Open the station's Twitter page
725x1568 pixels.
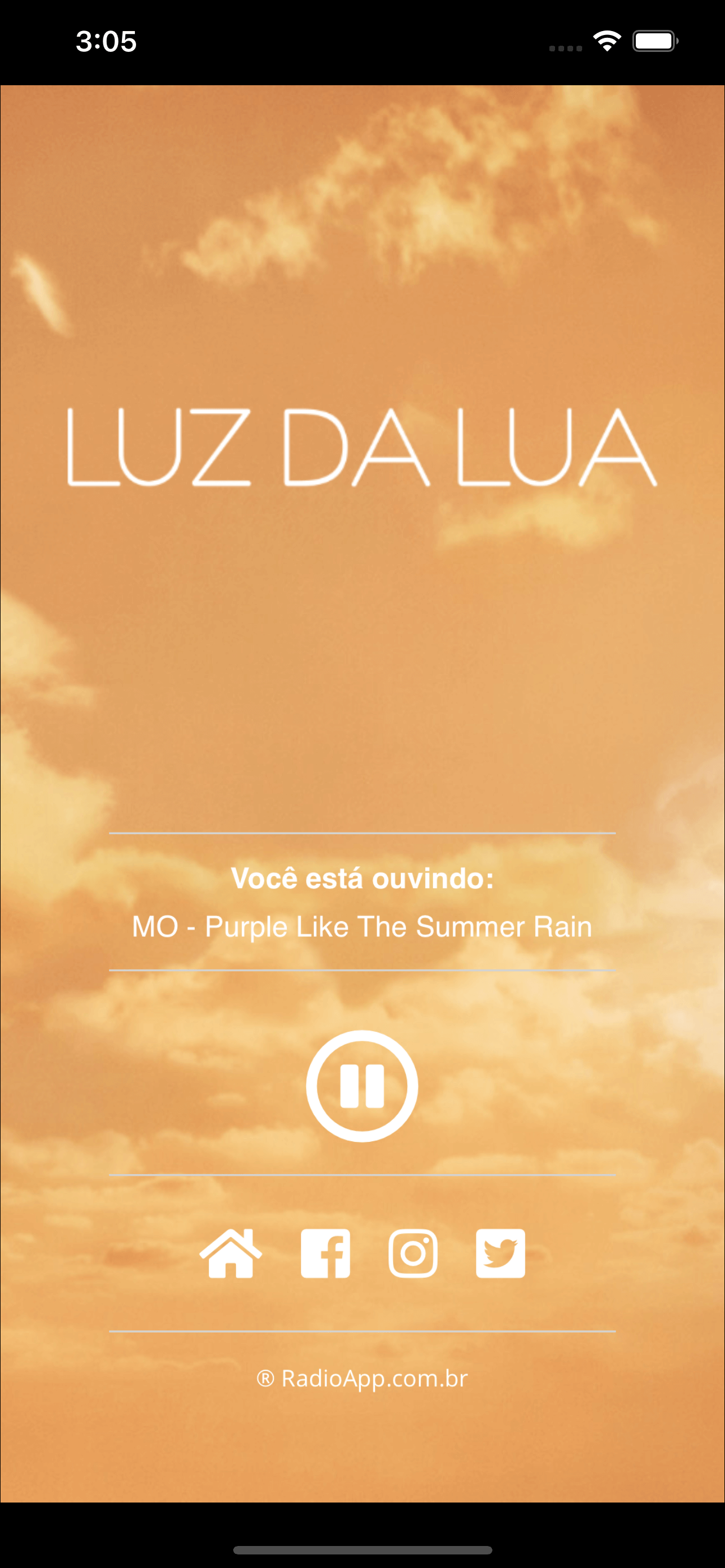(x=500, y=1253)
